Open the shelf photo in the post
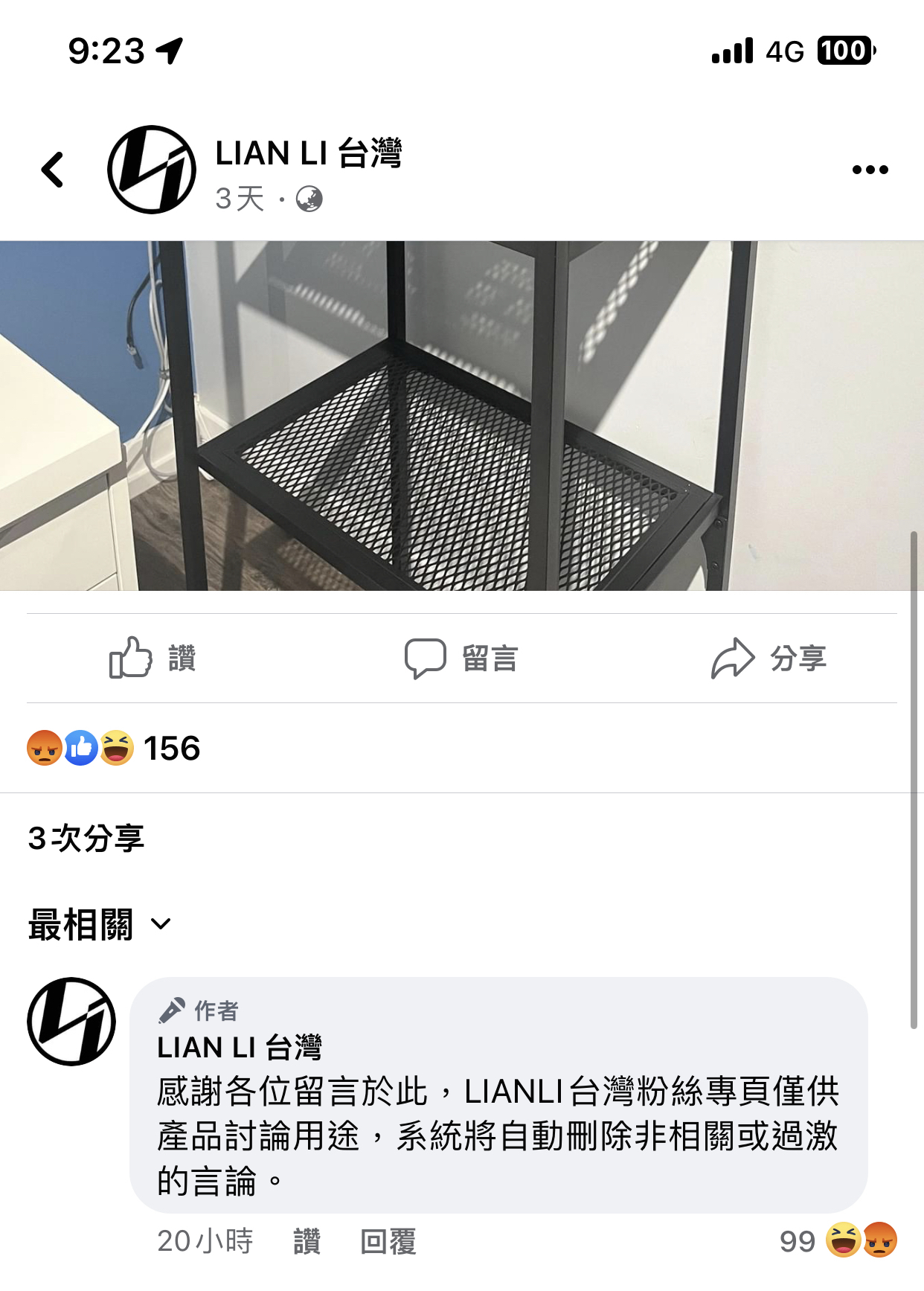This screenshot has height=1291, width=924. pos(461,415)
